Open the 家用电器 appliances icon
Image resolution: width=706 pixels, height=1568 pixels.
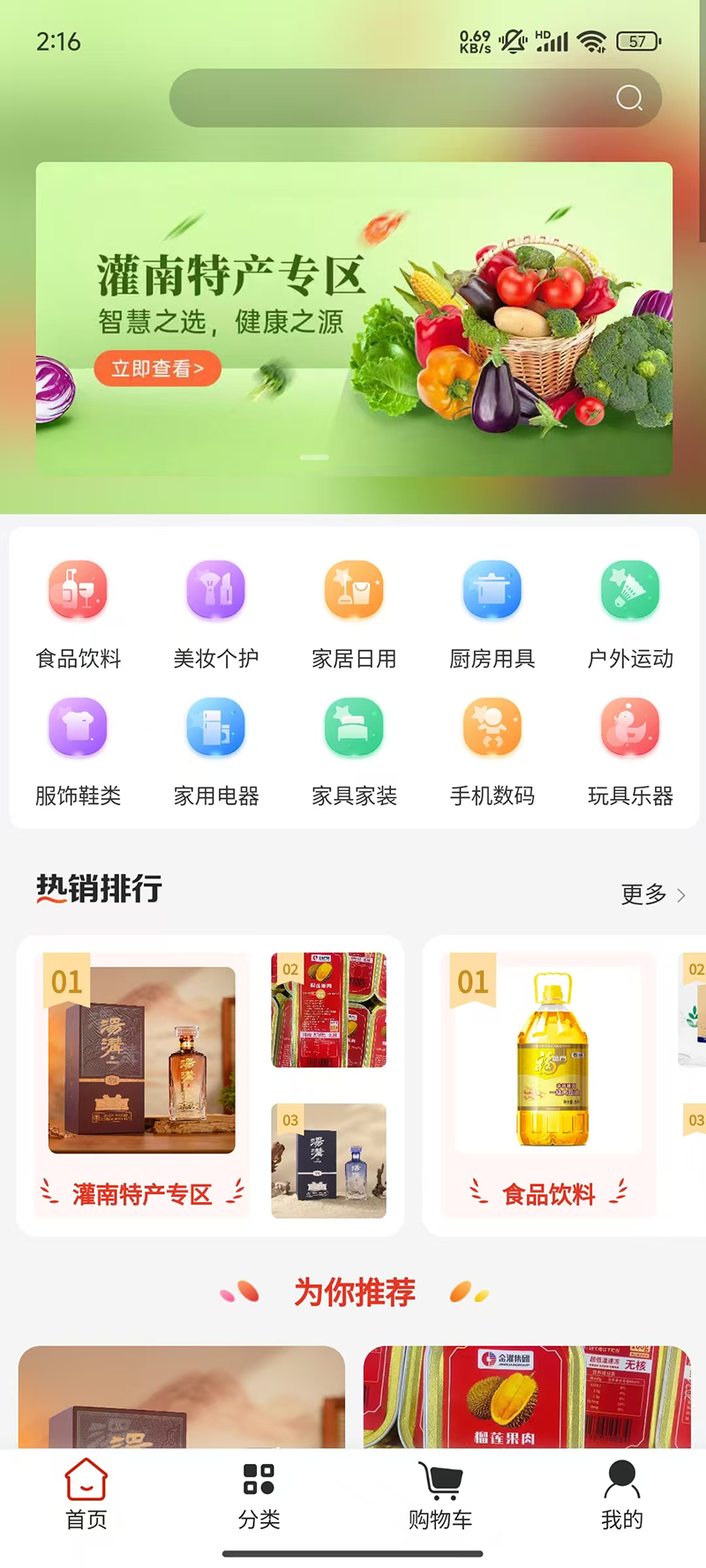[216, 727]
